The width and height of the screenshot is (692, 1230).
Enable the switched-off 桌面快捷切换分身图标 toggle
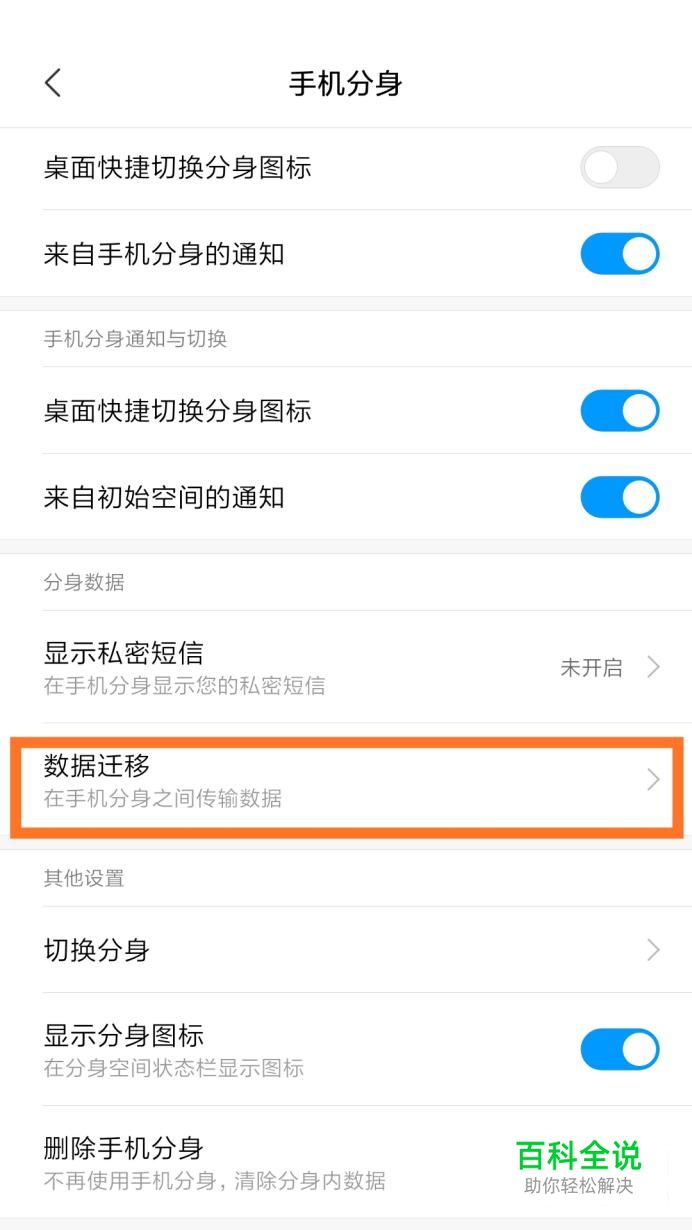click(619, 168)
